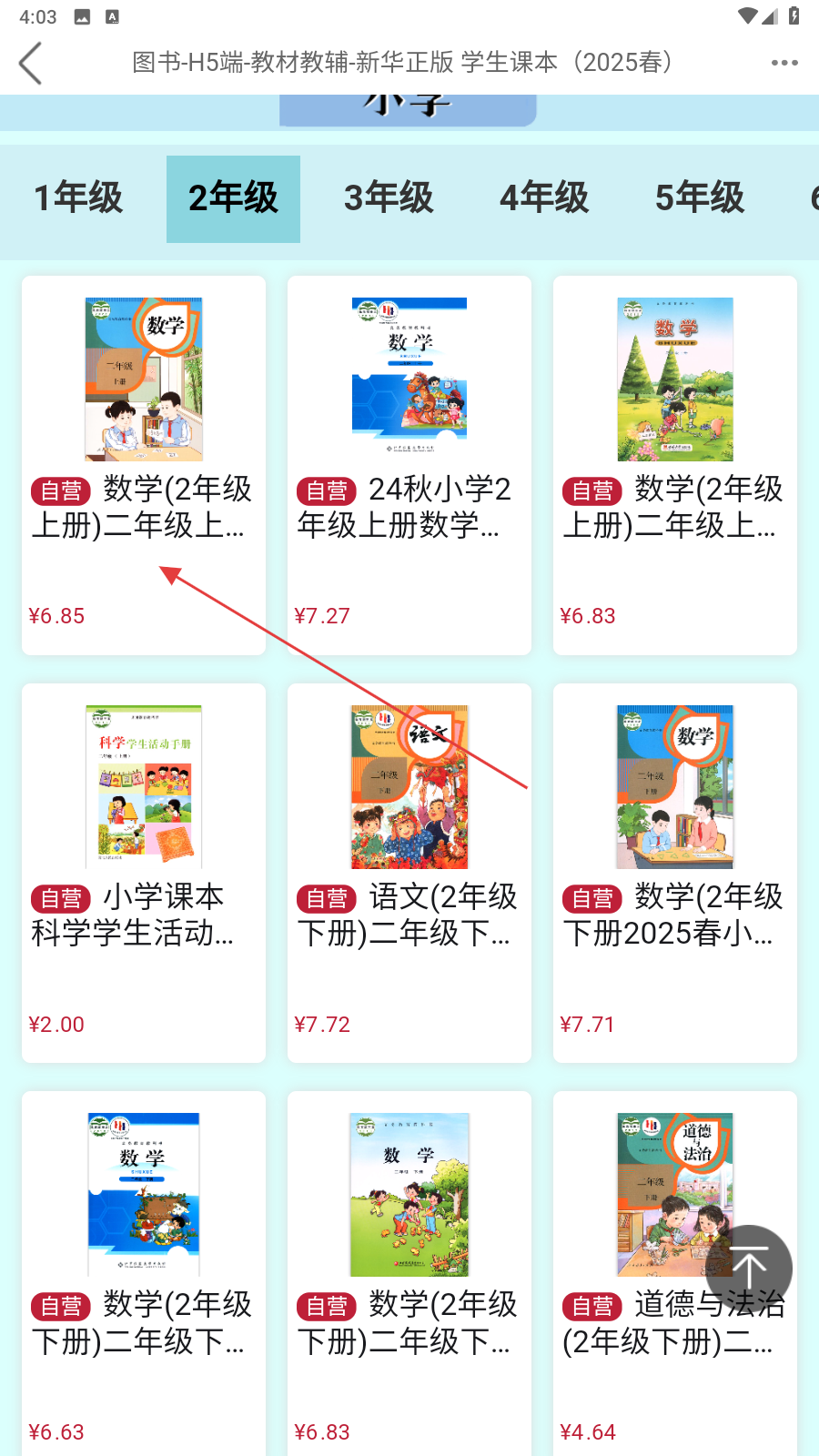The image size is (819, 1456).
Task: Switch to the 1年级 tab
Action: click(78, 198)
